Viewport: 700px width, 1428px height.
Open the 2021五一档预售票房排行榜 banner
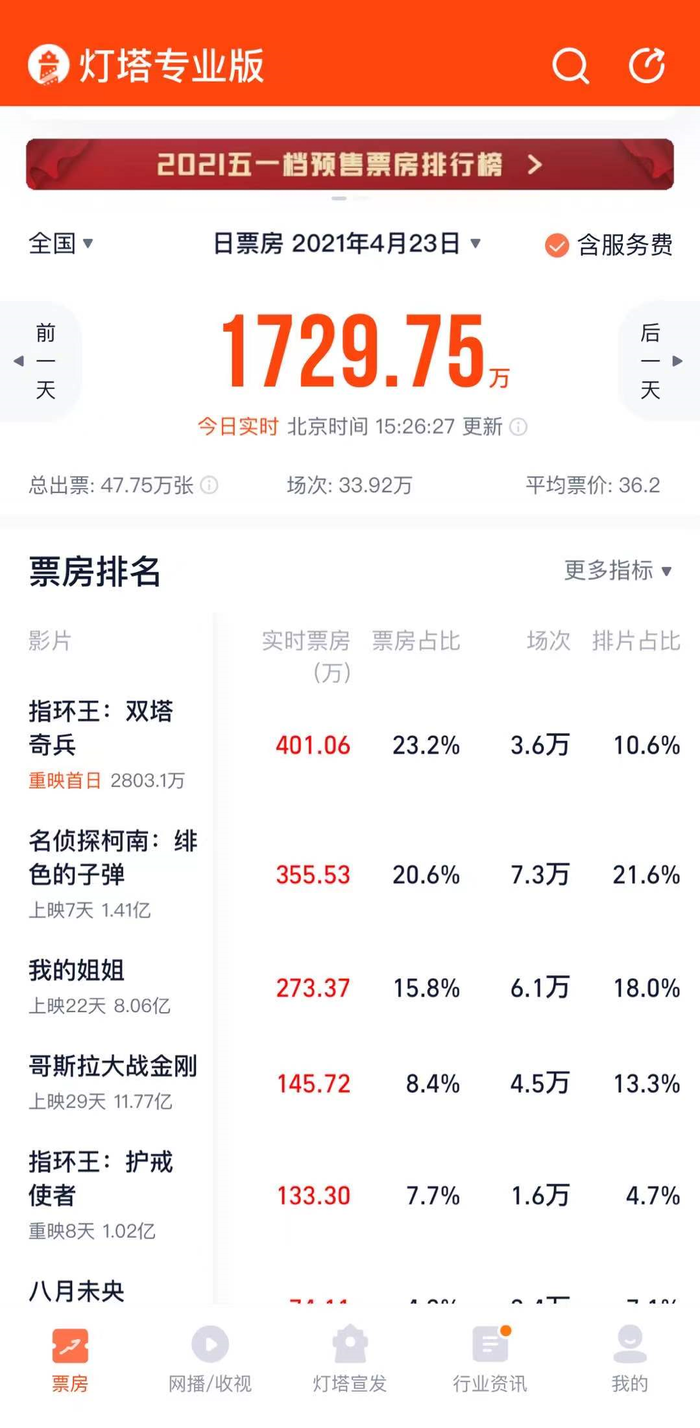pos(350,164)
